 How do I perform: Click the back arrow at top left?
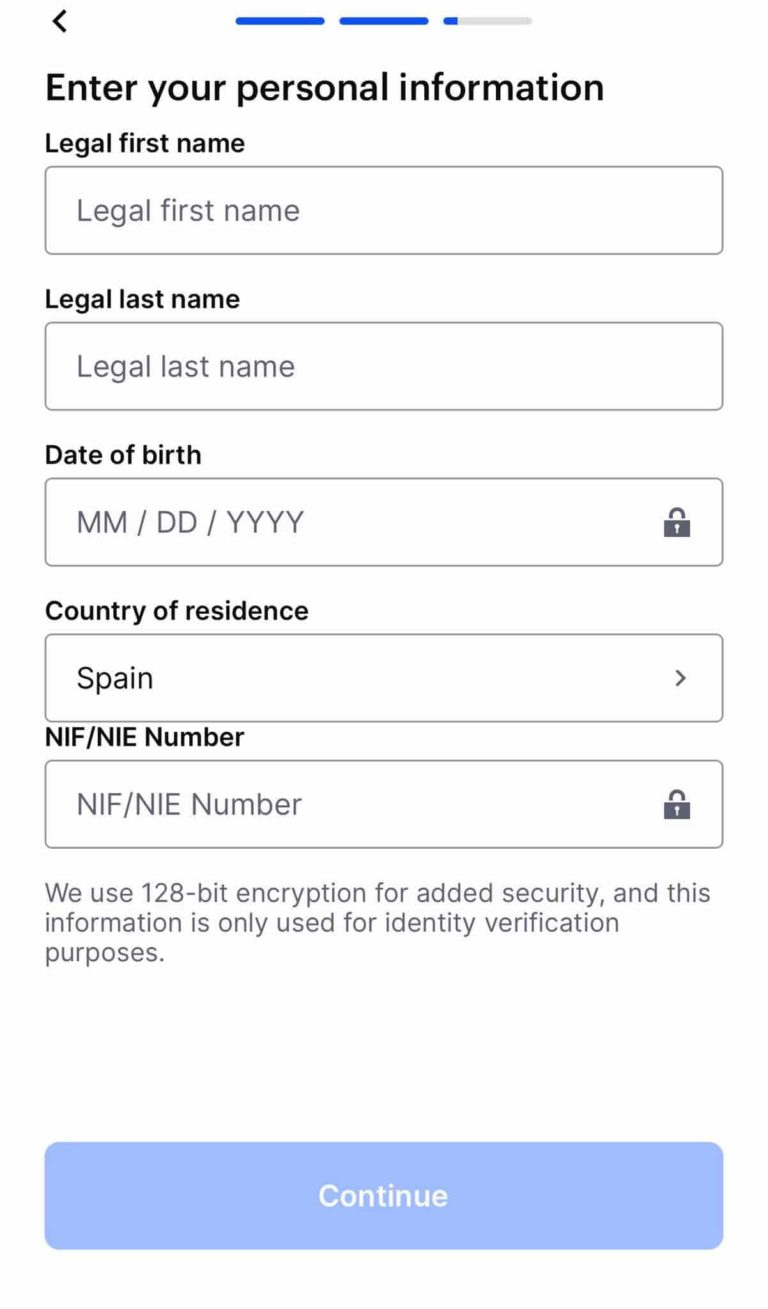pyautogui.click(x=59, y=21)
